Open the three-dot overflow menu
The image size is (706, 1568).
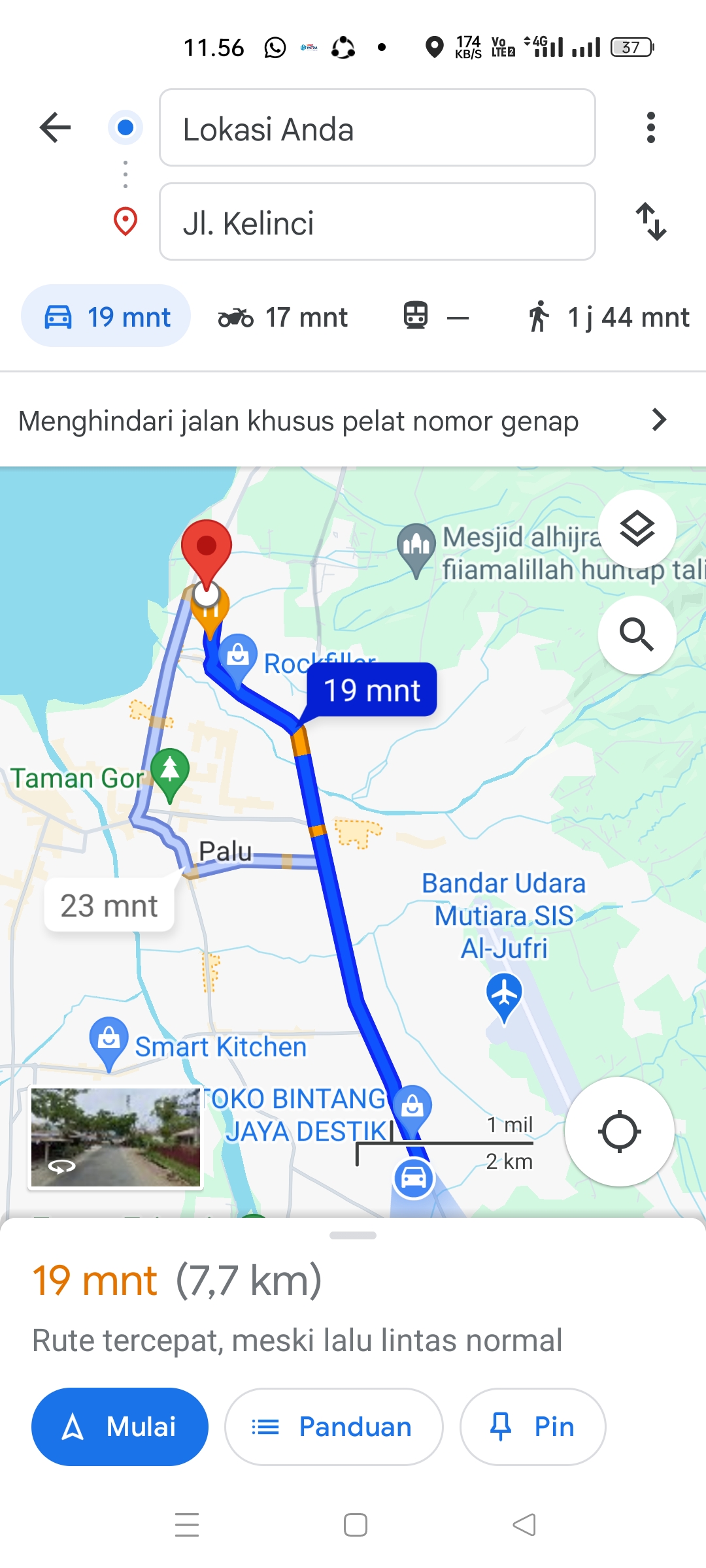[x=650, y=127]
